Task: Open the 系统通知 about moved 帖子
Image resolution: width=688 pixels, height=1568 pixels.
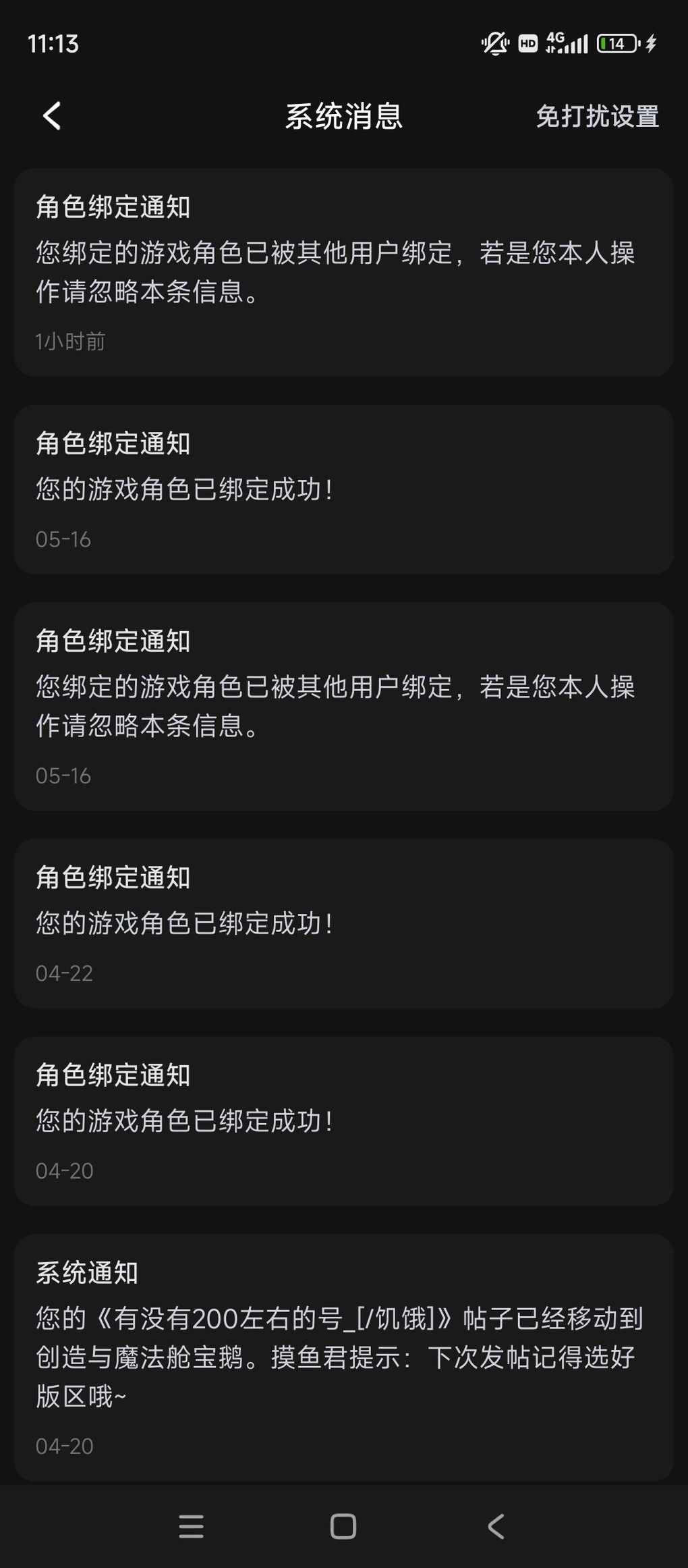Action: pyautogui.click(x=344, y=1357)
